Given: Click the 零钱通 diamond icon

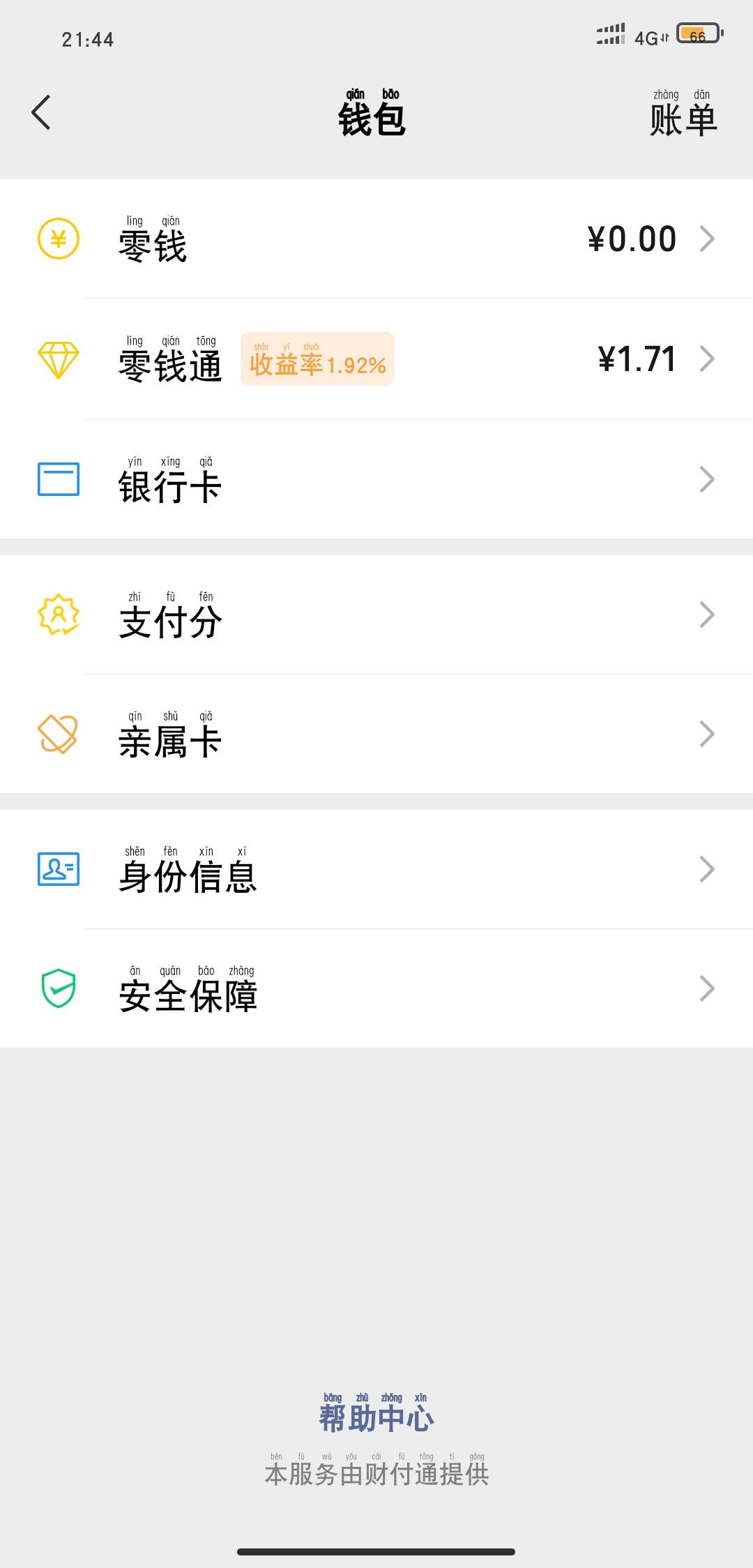Looking at the screenshot, I should (58, 360).
